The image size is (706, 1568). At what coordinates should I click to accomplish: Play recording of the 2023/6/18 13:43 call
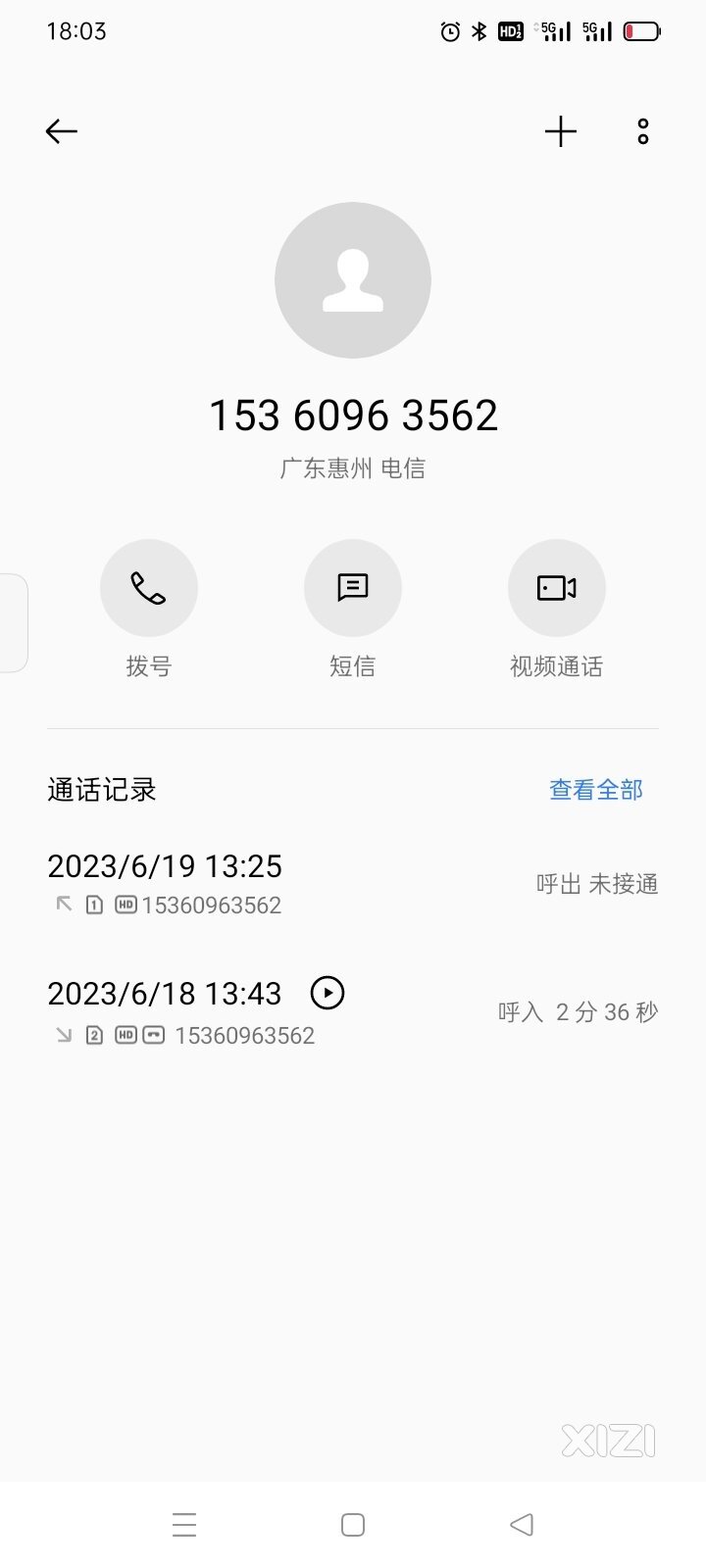coord(328,993)
